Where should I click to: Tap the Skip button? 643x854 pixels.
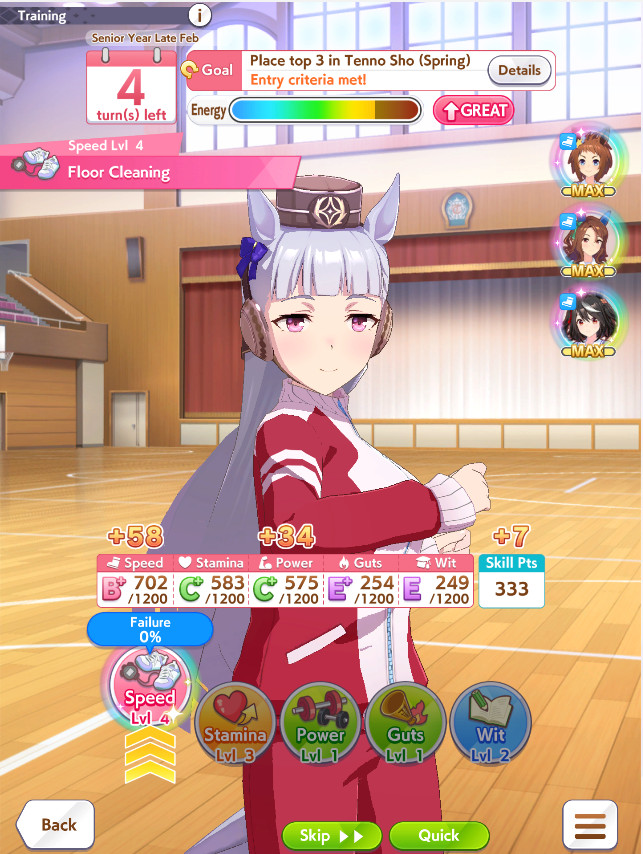coord(333,835)
